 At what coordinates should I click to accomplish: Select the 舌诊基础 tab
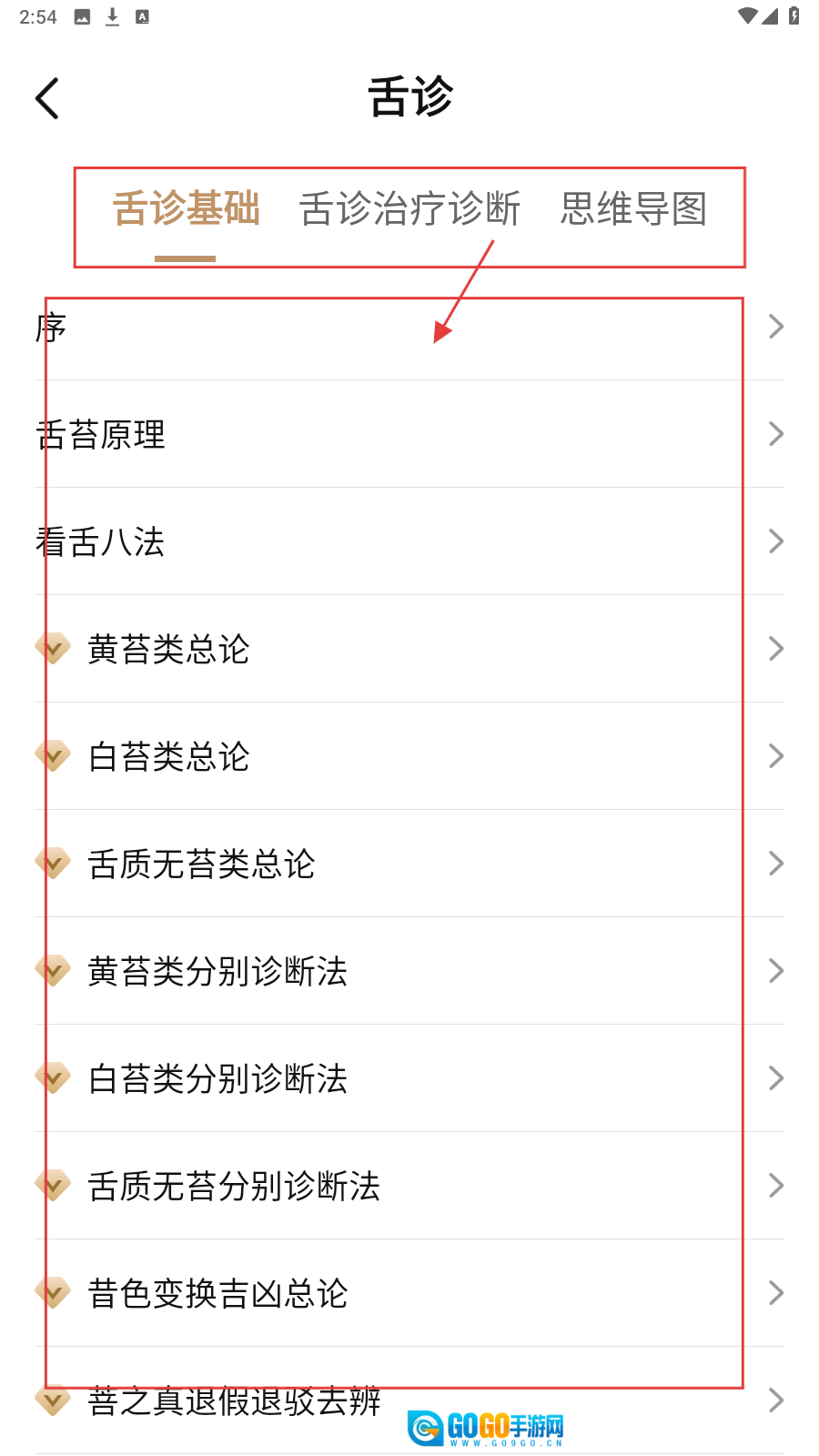[x=186, y=209]
